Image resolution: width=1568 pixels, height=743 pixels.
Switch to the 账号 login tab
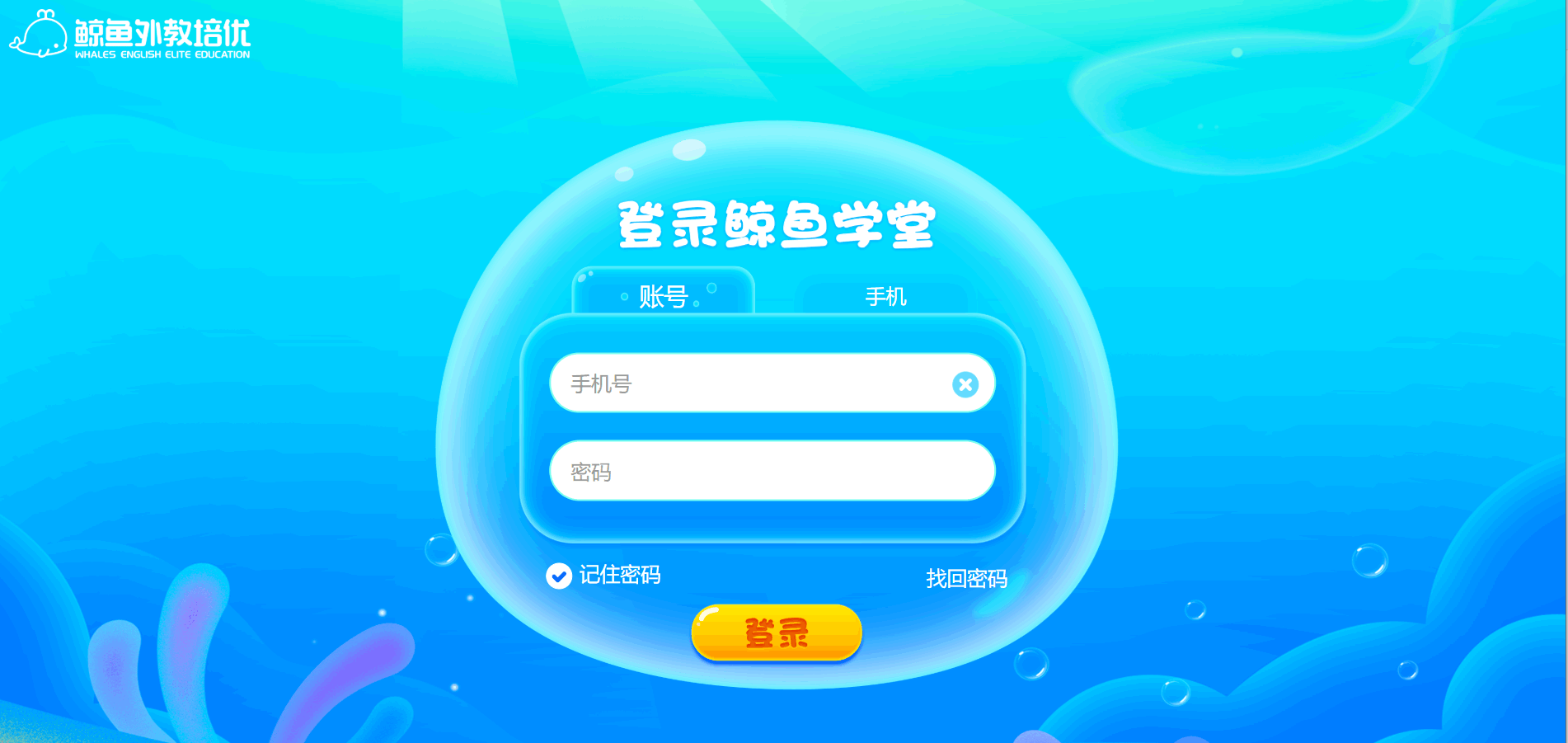coord(663,295)
